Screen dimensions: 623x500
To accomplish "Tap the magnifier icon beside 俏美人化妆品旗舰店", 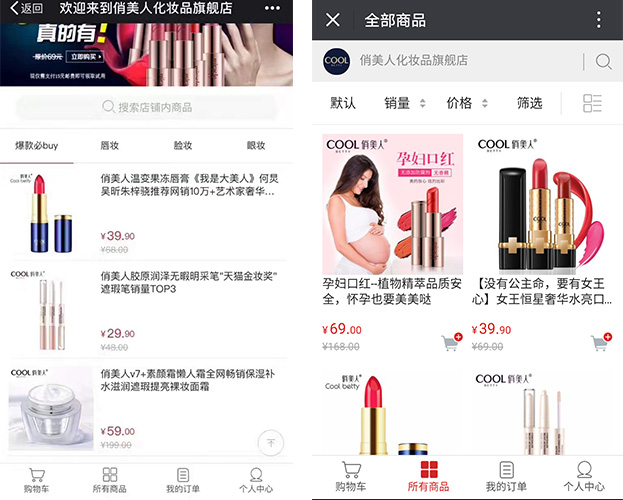I will 603,62.
